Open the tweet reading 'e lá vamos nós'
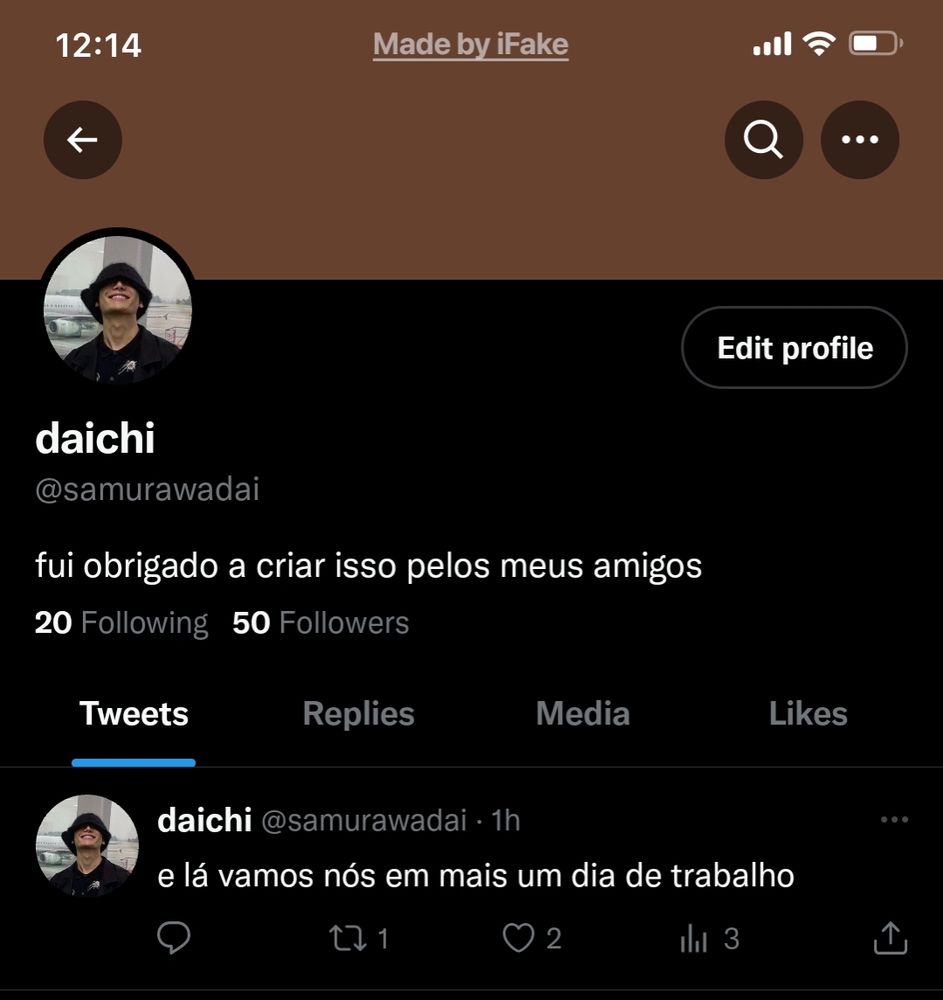 (476, 877)
